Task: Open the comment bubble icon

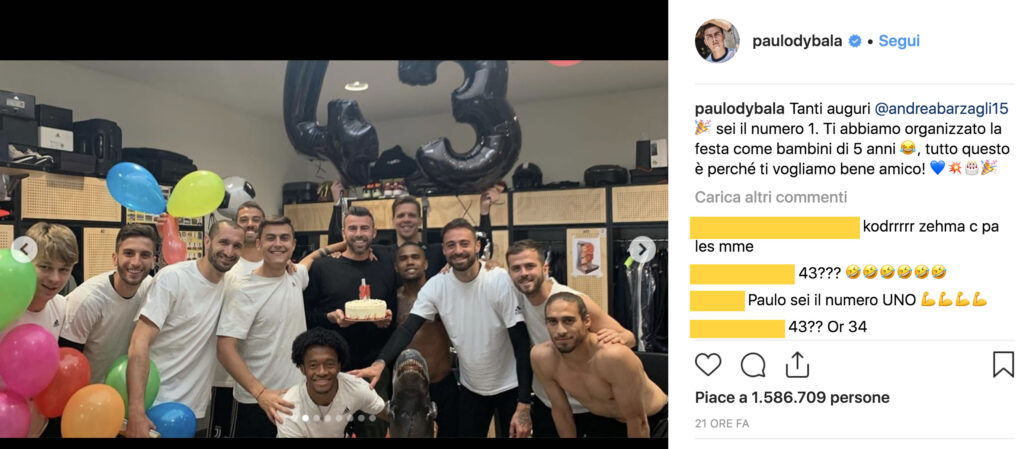Action: click(x=753, y=365)
